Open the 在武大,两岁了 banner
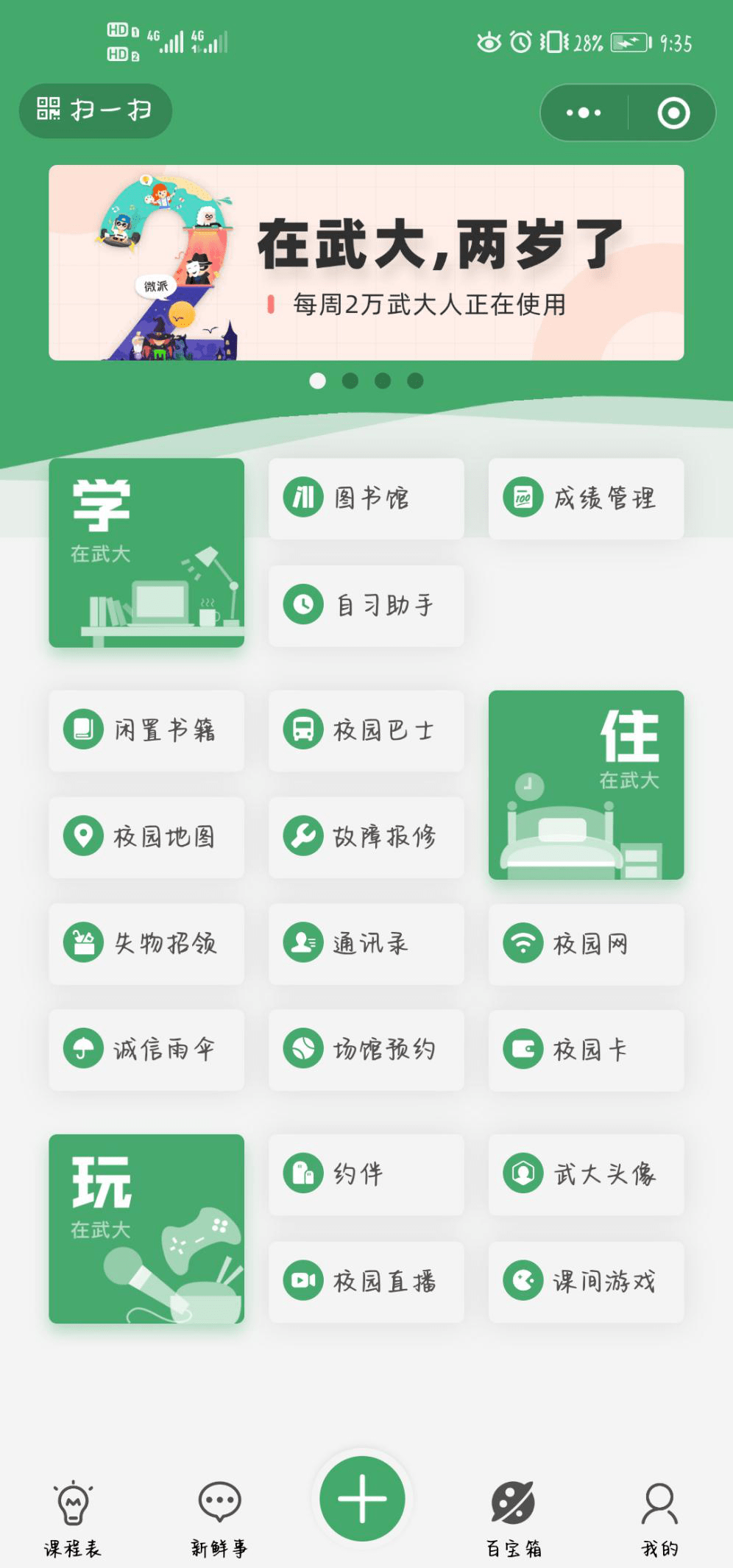Image resolution: width=733 pixels, height=1568 pixels. (366, 263)
